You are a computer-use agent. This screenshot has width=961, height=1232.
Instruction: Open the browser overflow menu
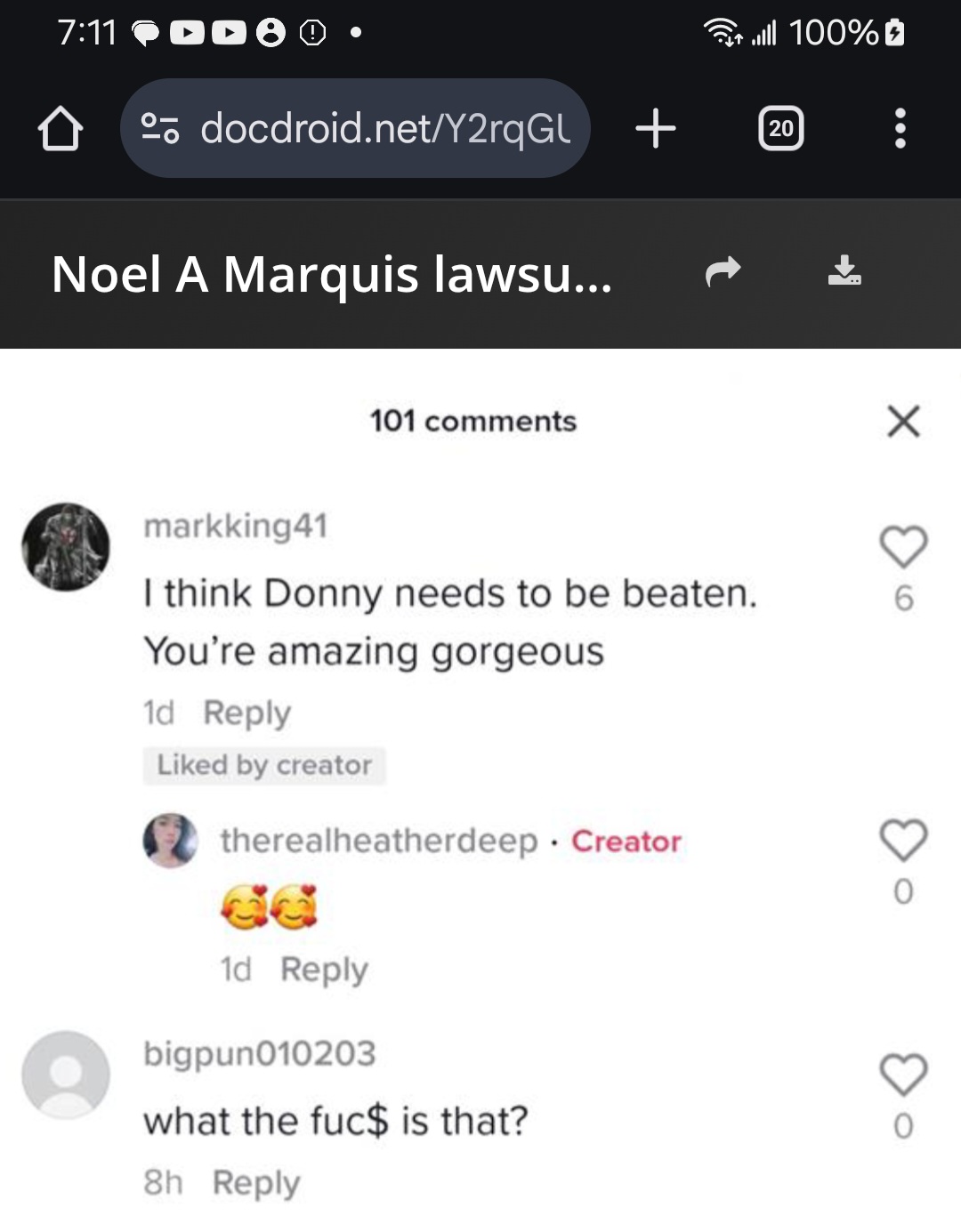(900, 129)
